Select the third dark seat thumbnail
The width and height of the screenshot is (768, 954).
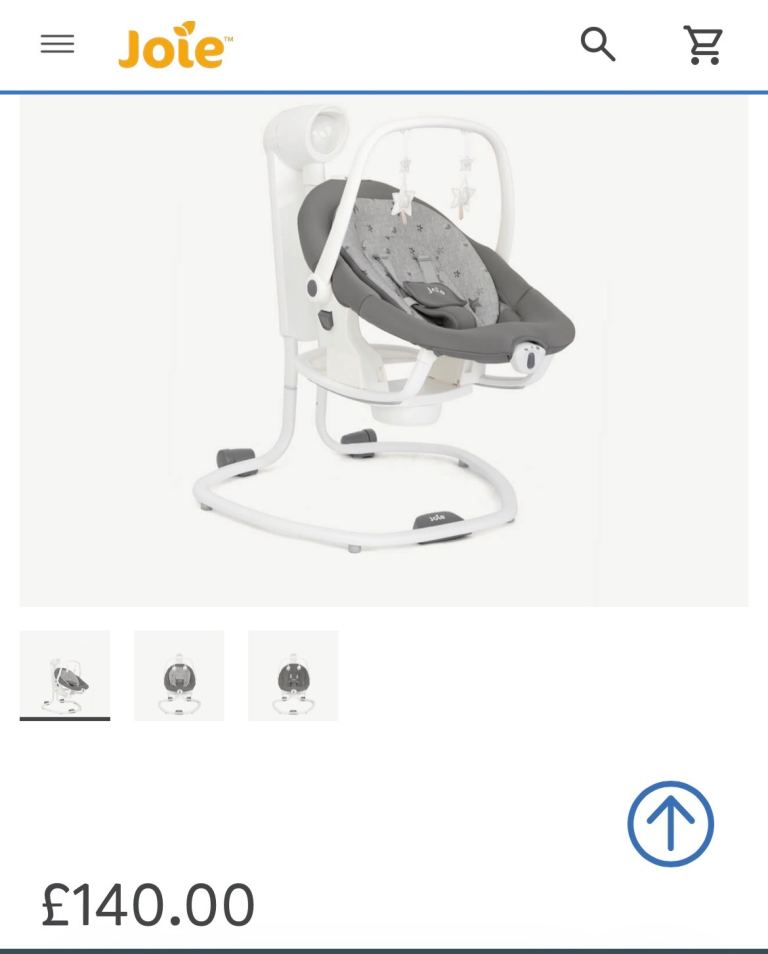293,675
